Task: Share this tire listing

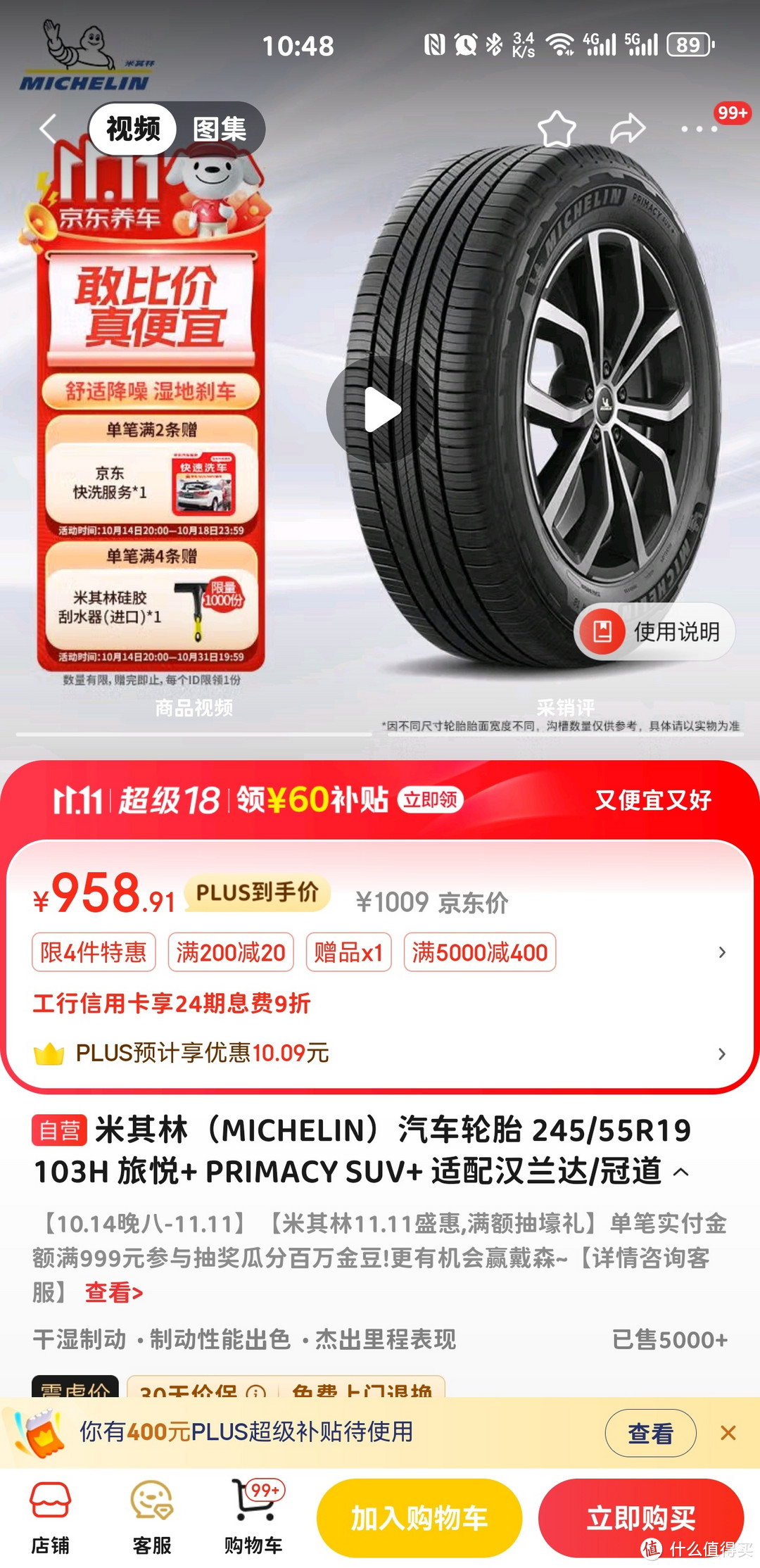Action: click(x=627, y=129)
